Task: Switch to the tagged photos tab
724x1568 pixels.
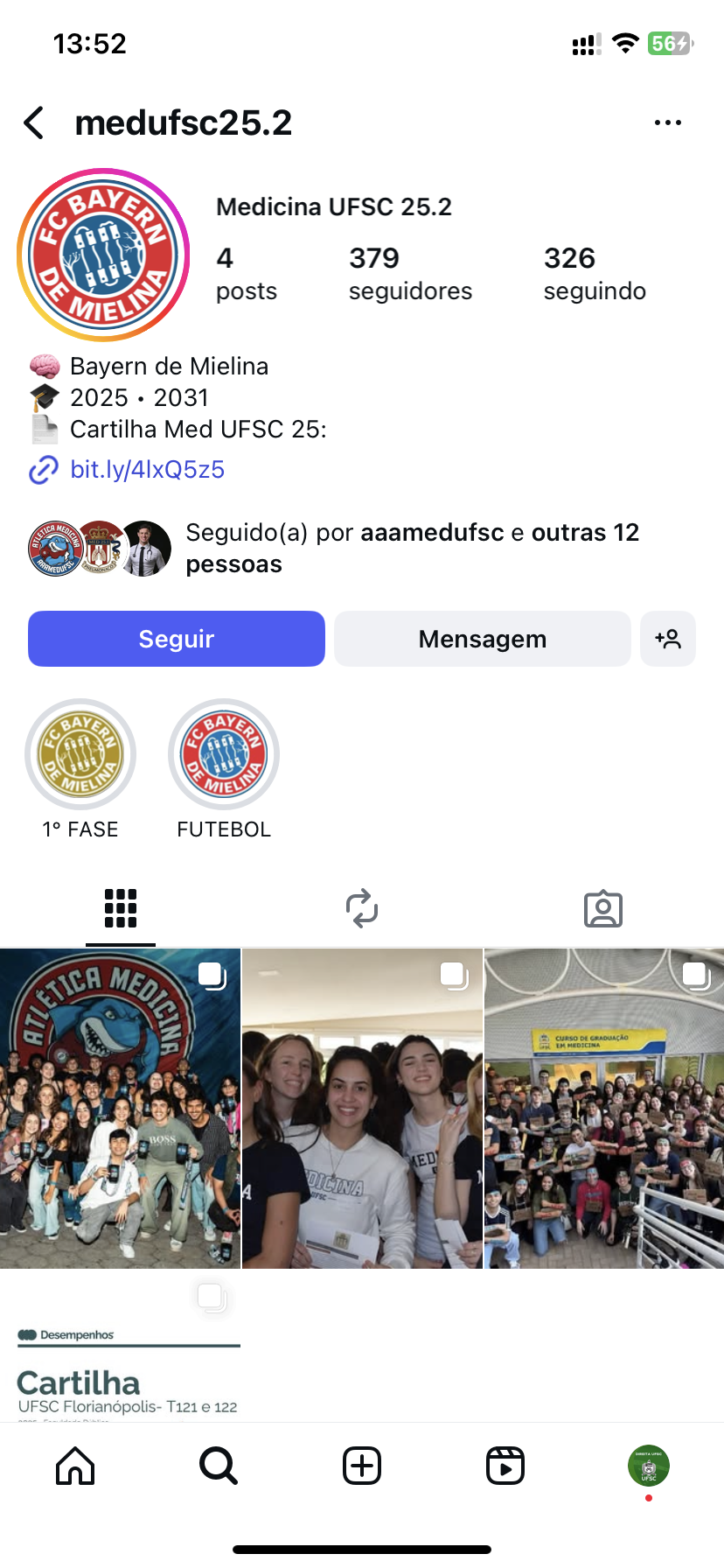Action: tap(603, 908)
